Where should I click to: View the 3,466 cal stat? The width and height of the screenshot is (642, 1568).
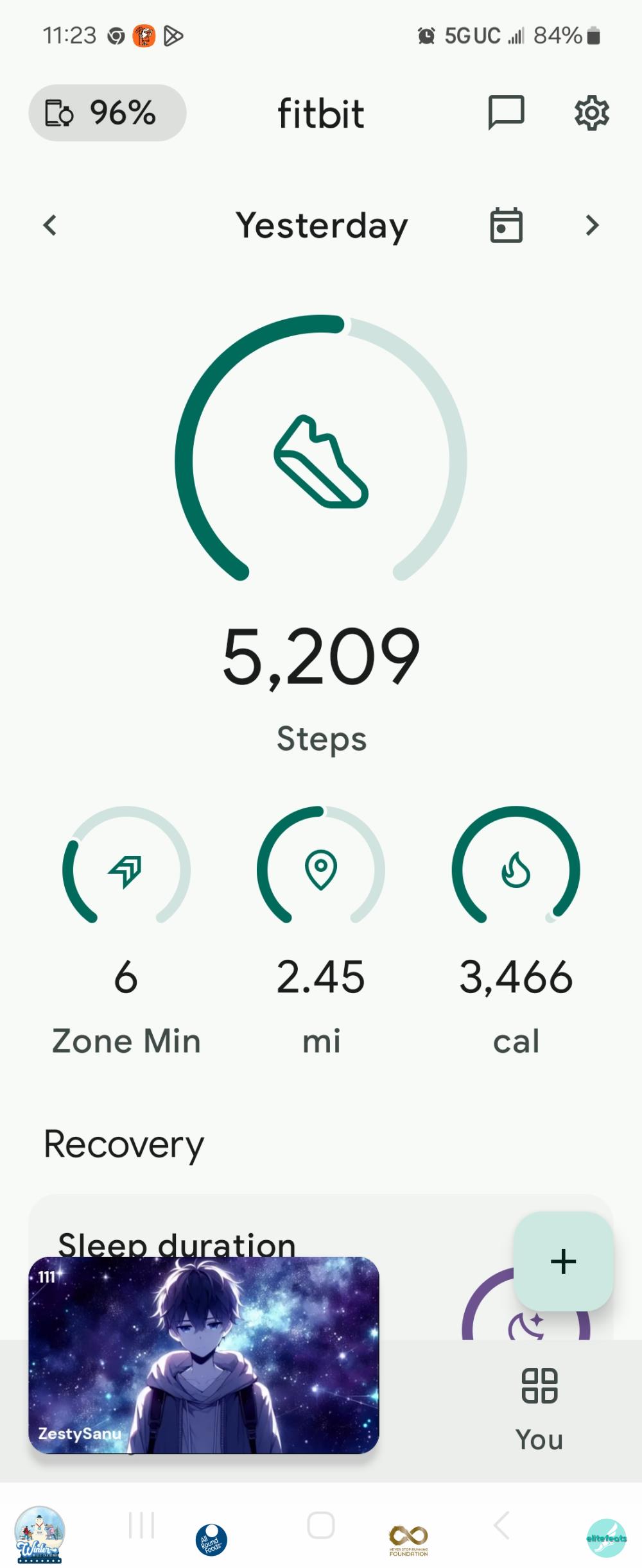(x=516, y=930)
